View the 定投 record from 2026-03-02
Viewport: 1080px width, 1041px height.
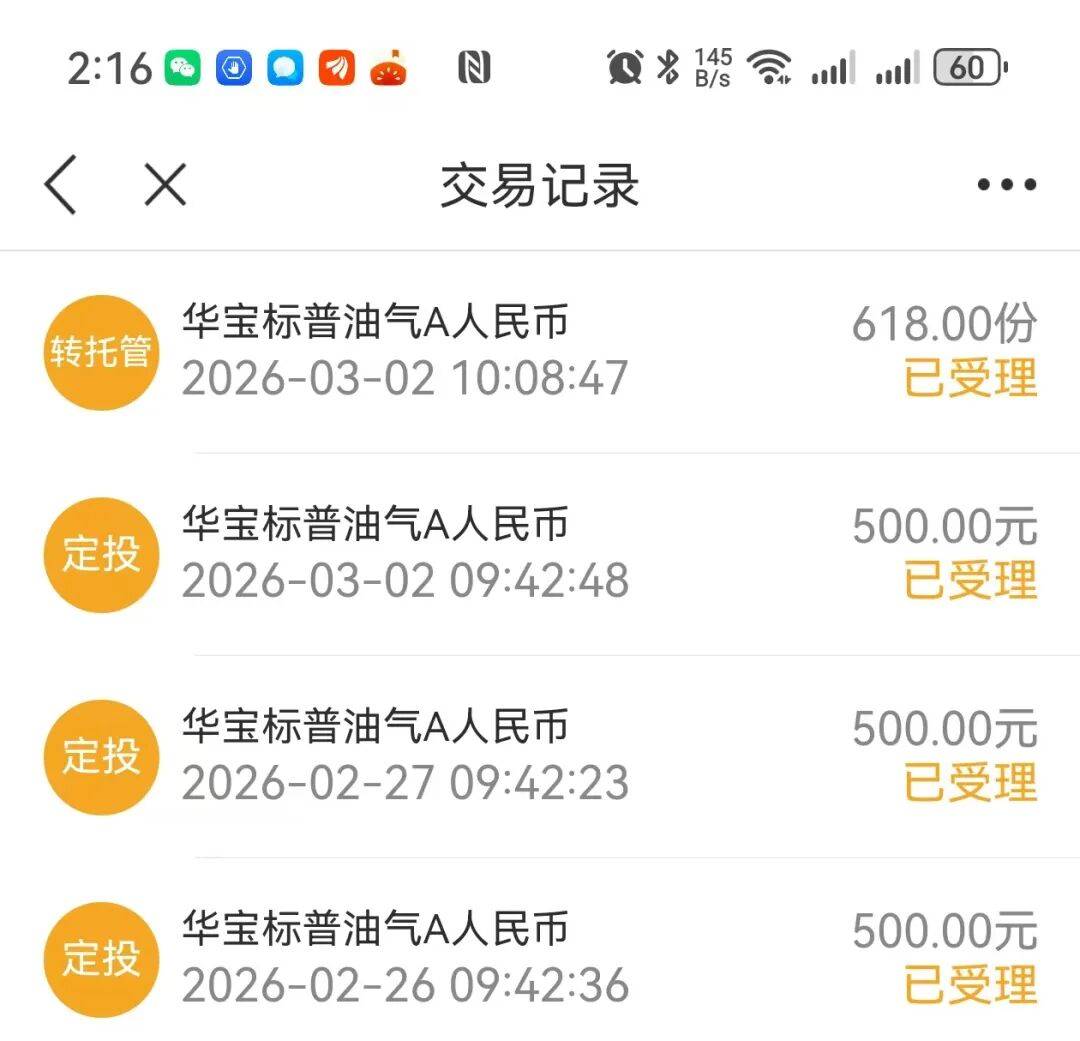pos(540,554)
